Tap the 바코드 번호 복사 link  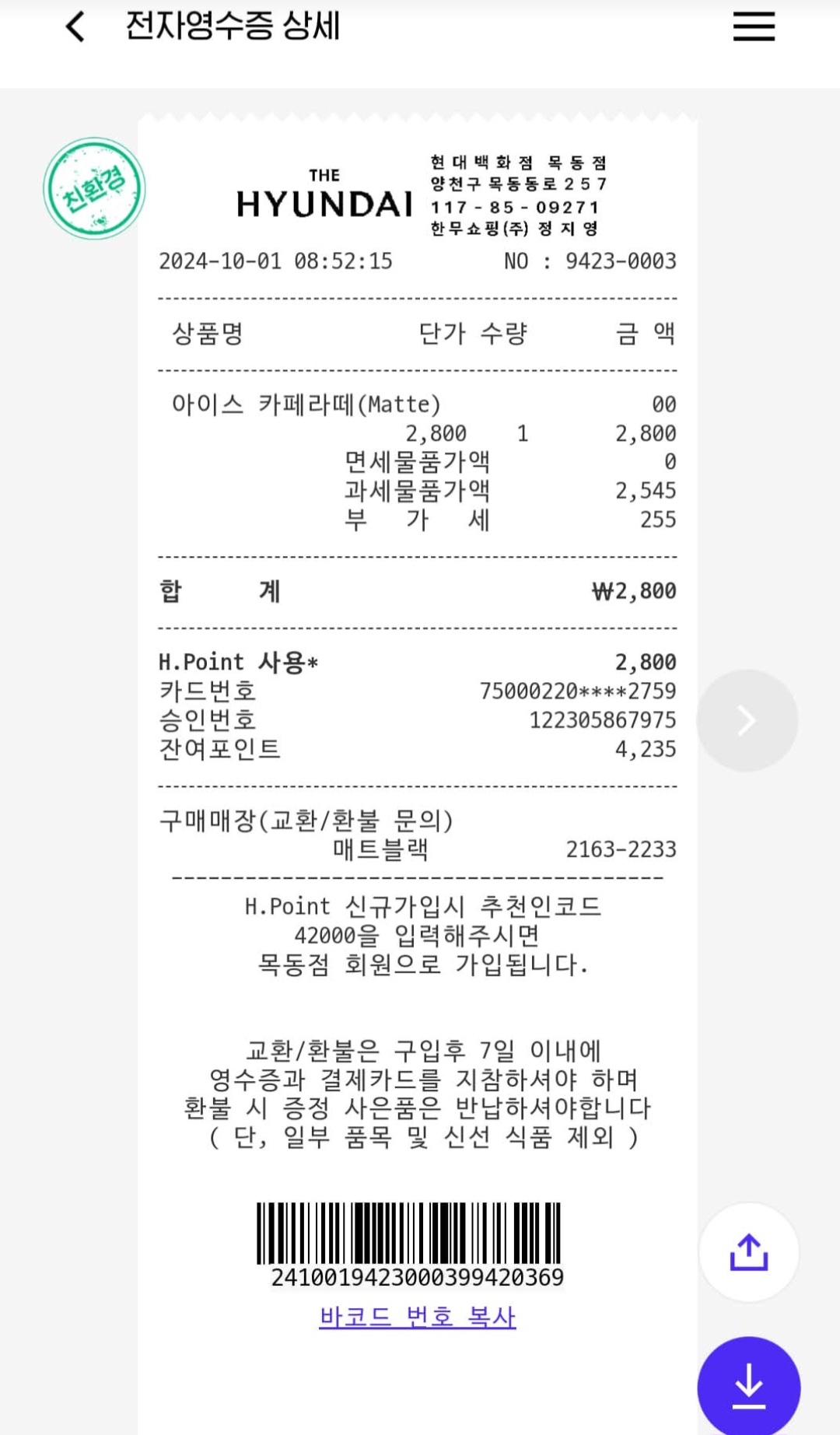click(418, 1317)
